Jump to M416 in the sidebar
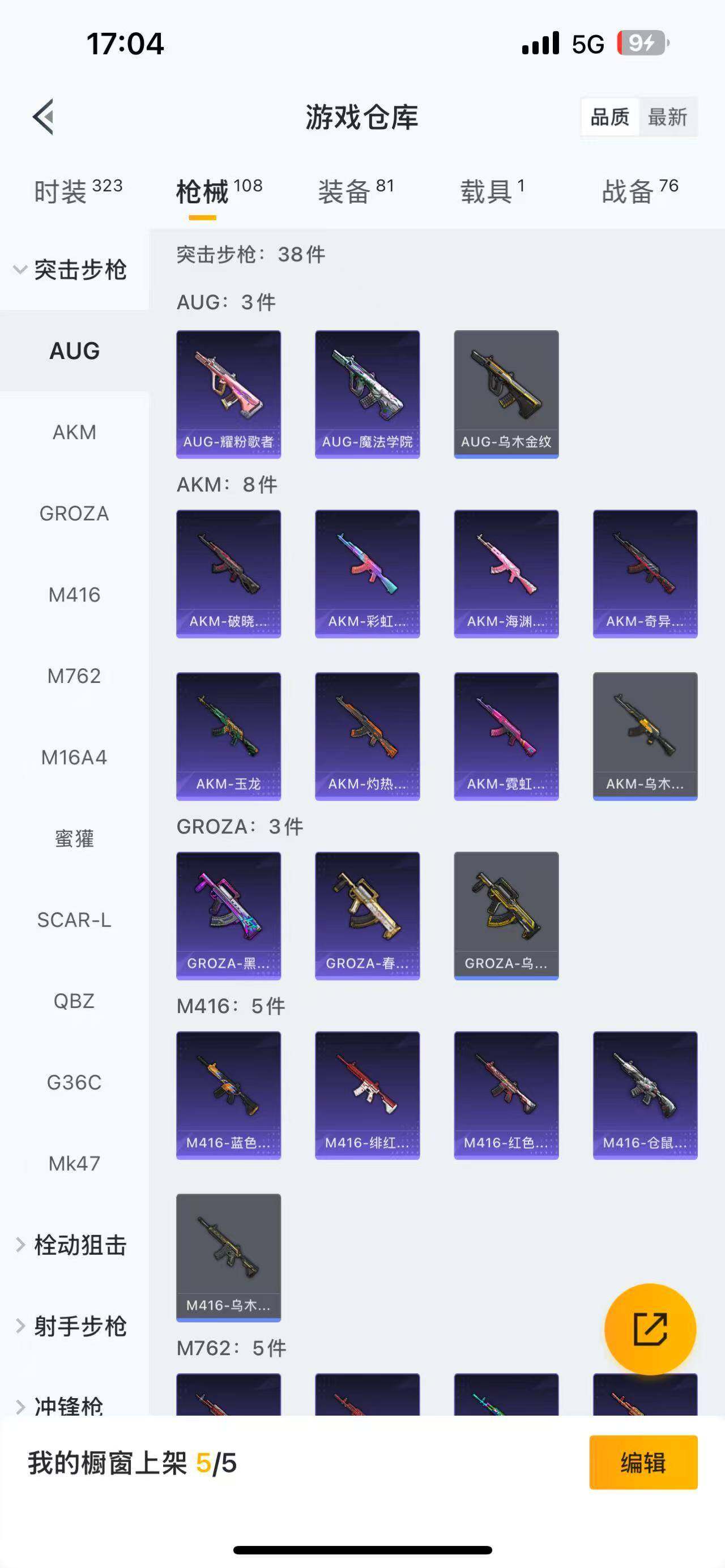 coord(74,595)
